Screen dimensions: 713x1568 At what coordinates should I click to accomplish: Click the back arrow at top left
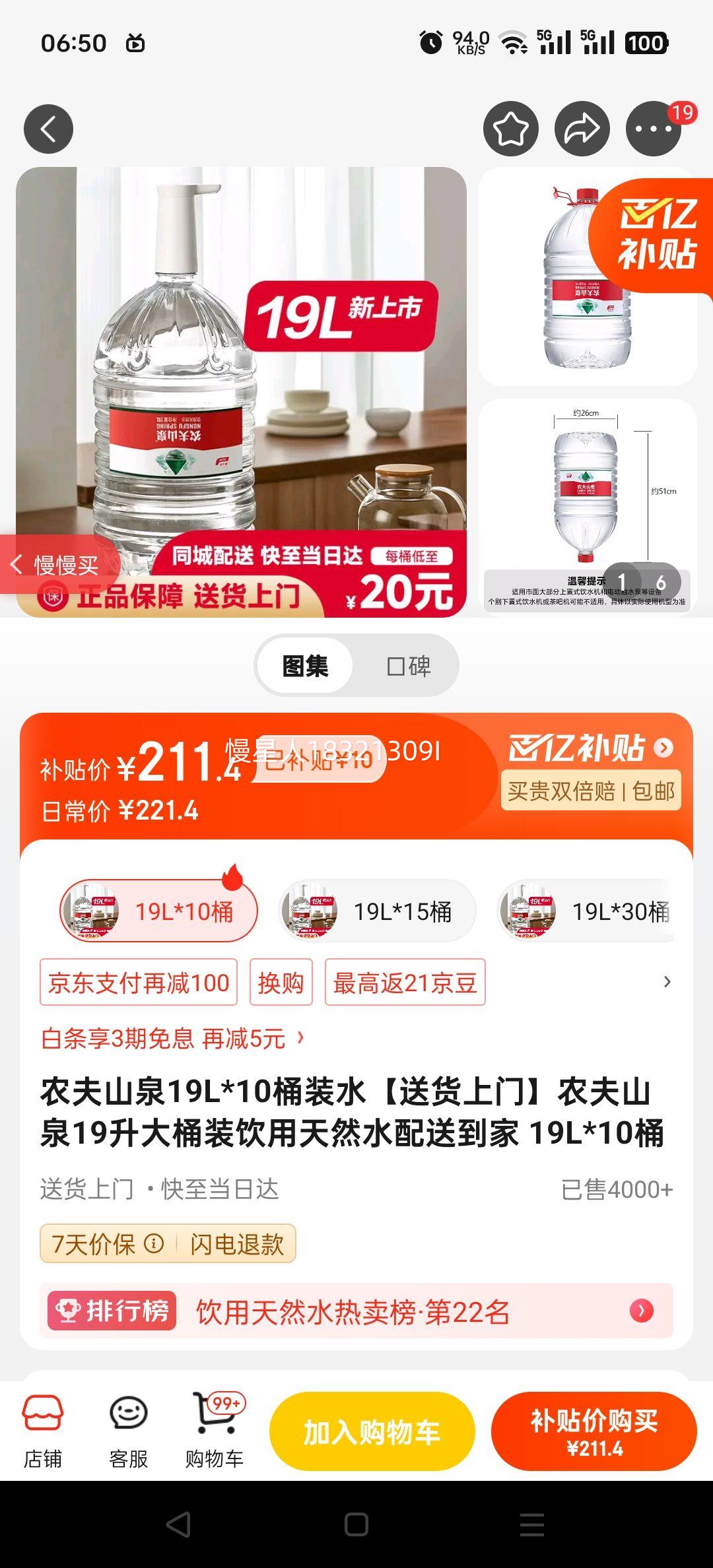[x=46, y=129]
